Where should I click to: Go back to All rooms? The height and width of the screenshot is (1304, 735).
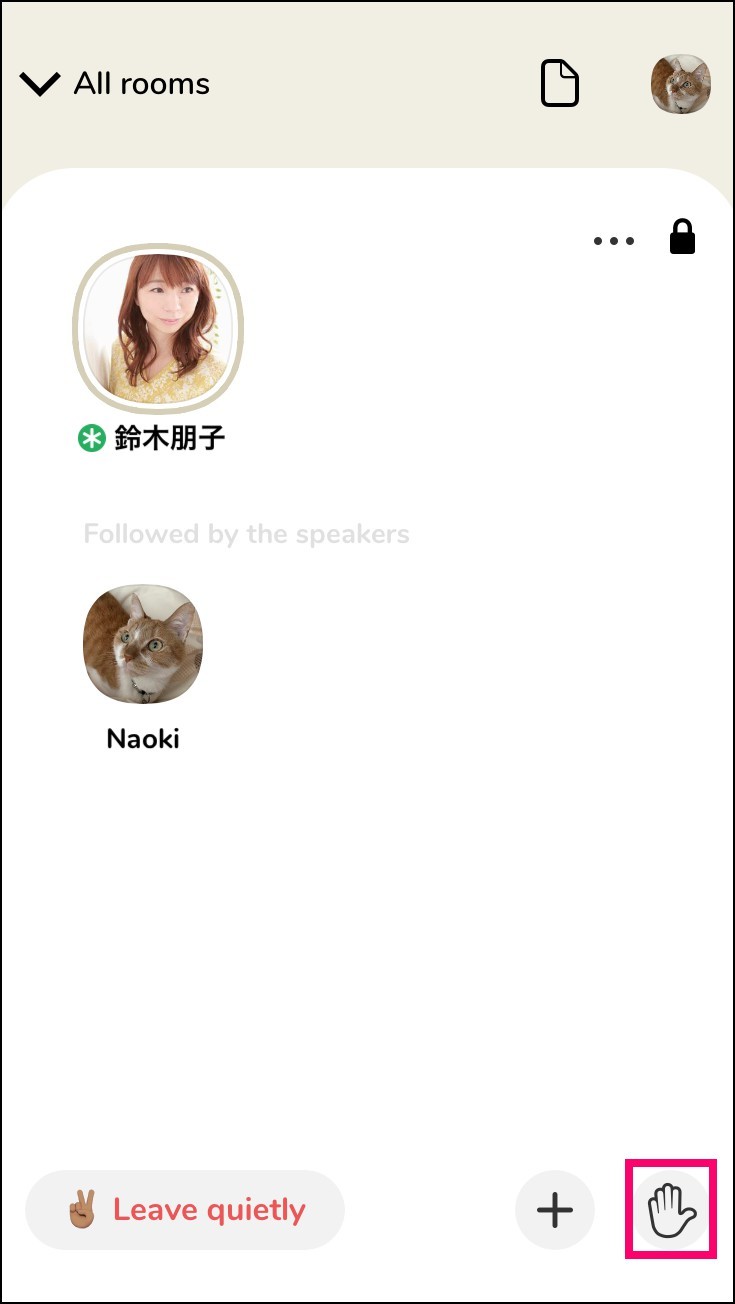tap(115, 84)
